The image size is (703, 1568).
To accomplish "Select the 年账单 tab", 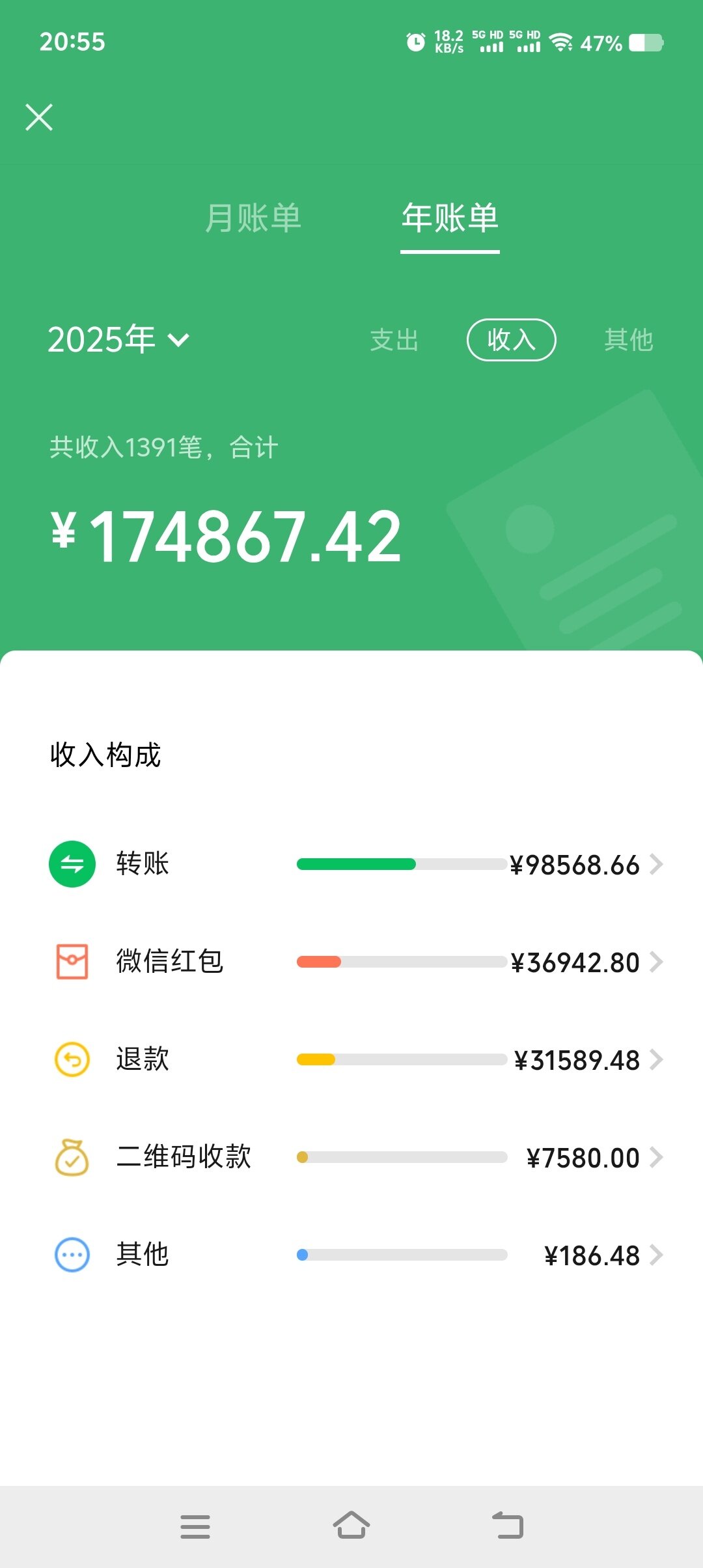I will (x=450, y=218).
